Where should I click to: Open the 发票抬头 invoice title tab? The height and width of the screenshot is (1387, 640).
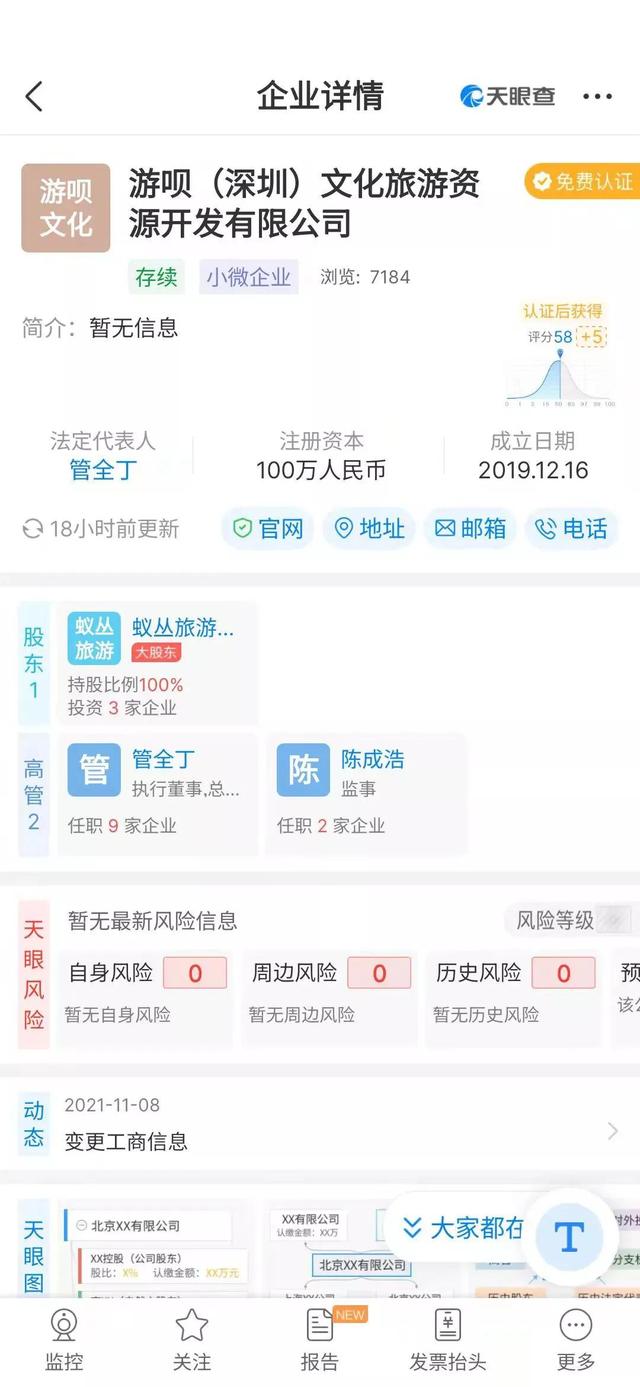[x=448, y=1340]
